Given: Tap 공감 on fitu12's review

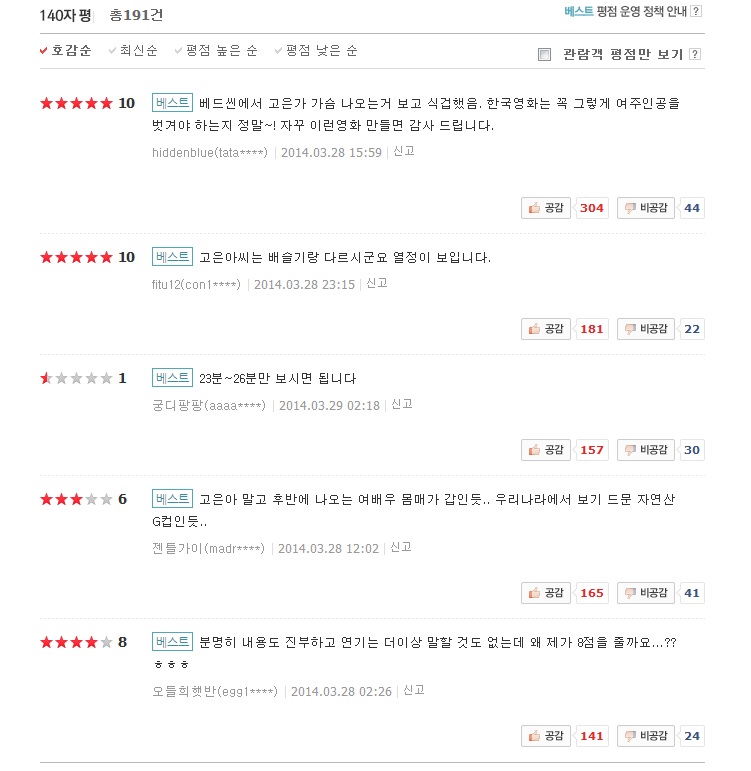Looking at the screenshot, I should (546, 329).
